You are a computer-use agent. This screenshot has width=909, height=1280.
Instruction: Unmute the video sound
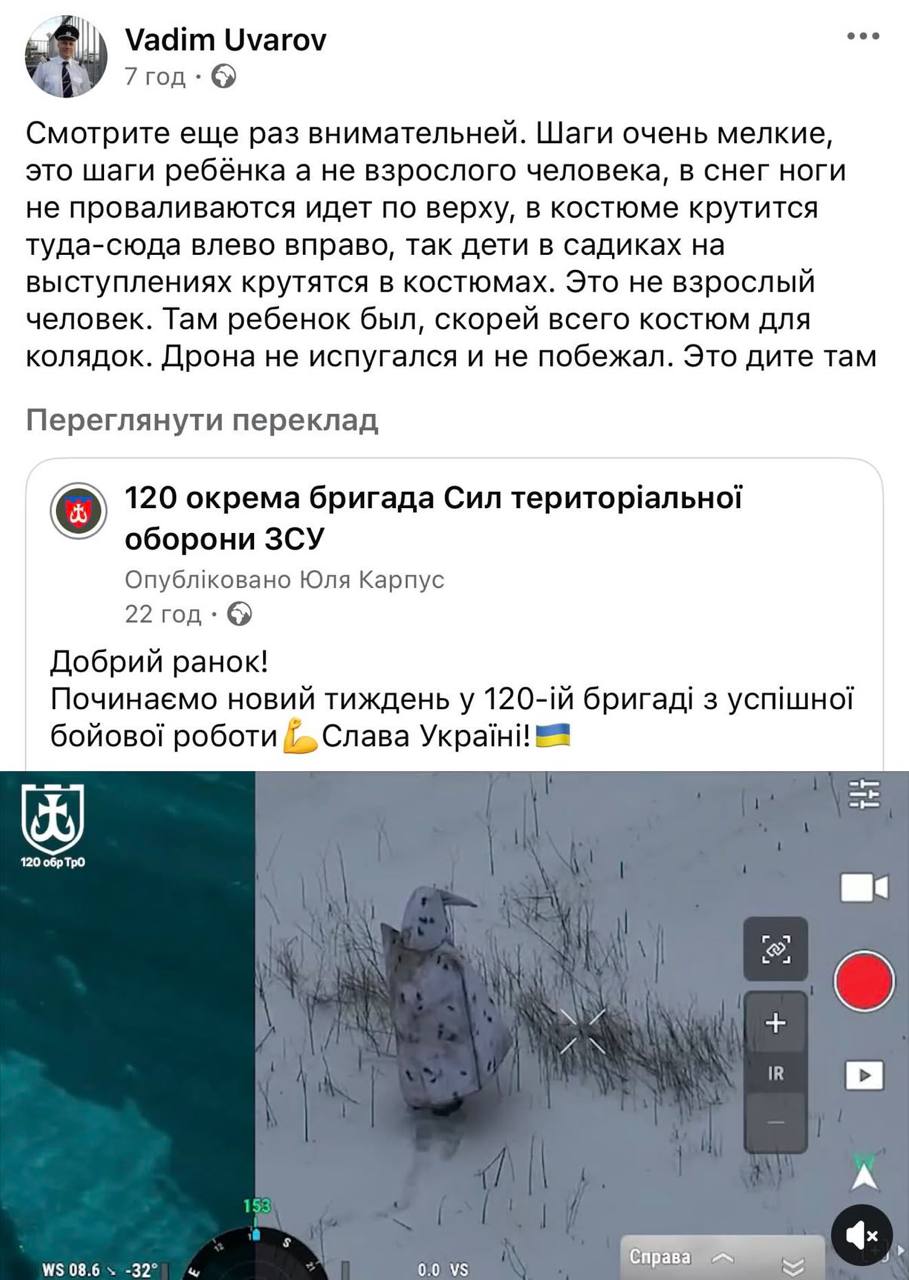pyautogui.click(x=860, y=1236)
